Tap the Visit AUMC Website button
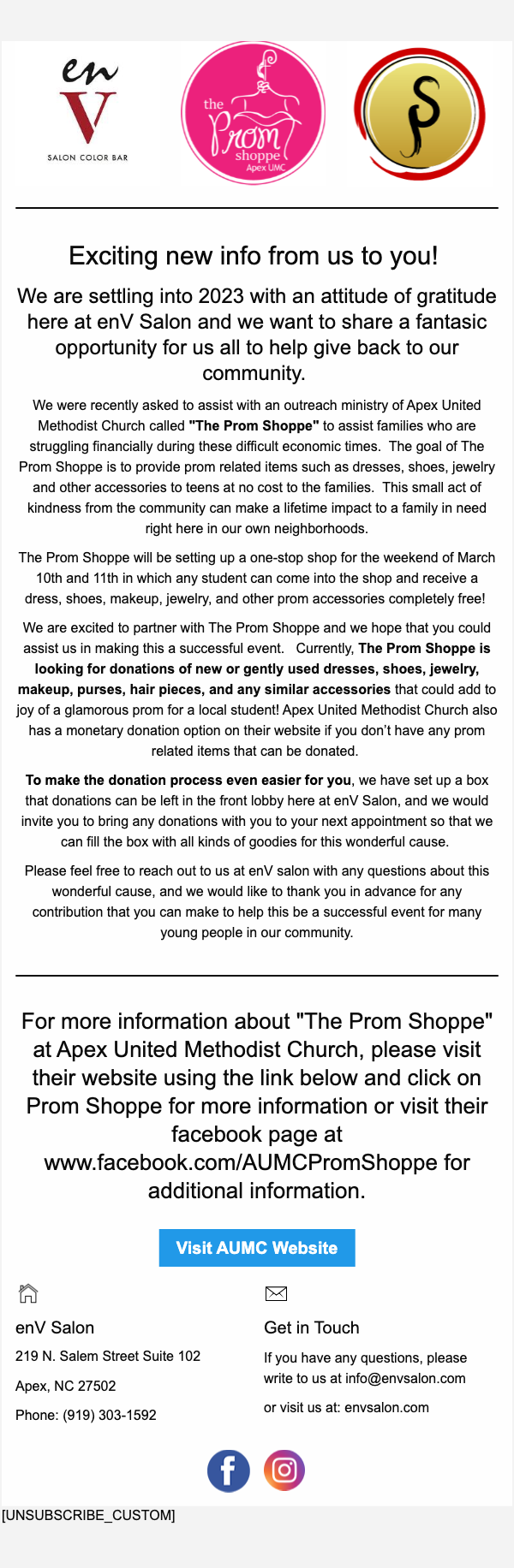The image size is (514, 1568). pyautogui.click(x=257, y=1248)
